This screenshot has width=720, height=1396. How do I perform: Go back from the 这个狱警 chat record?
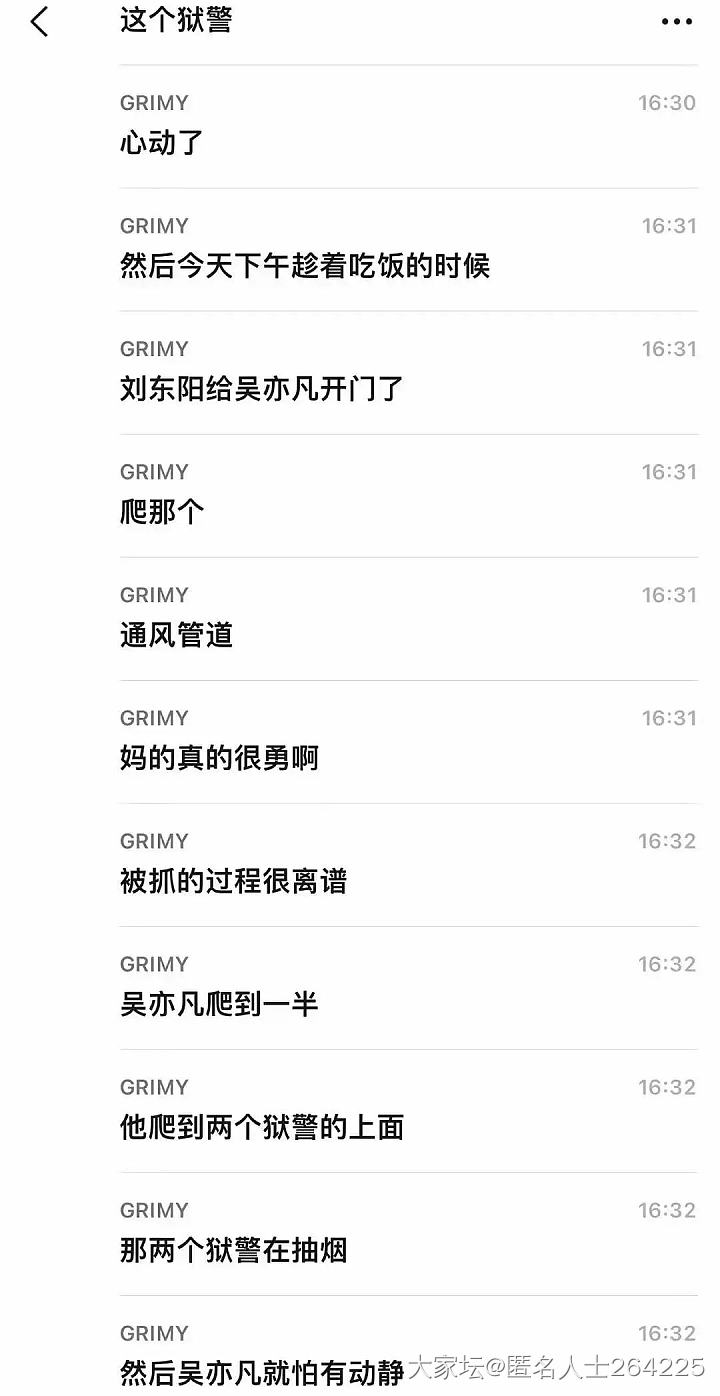click(x=39, y=21)
